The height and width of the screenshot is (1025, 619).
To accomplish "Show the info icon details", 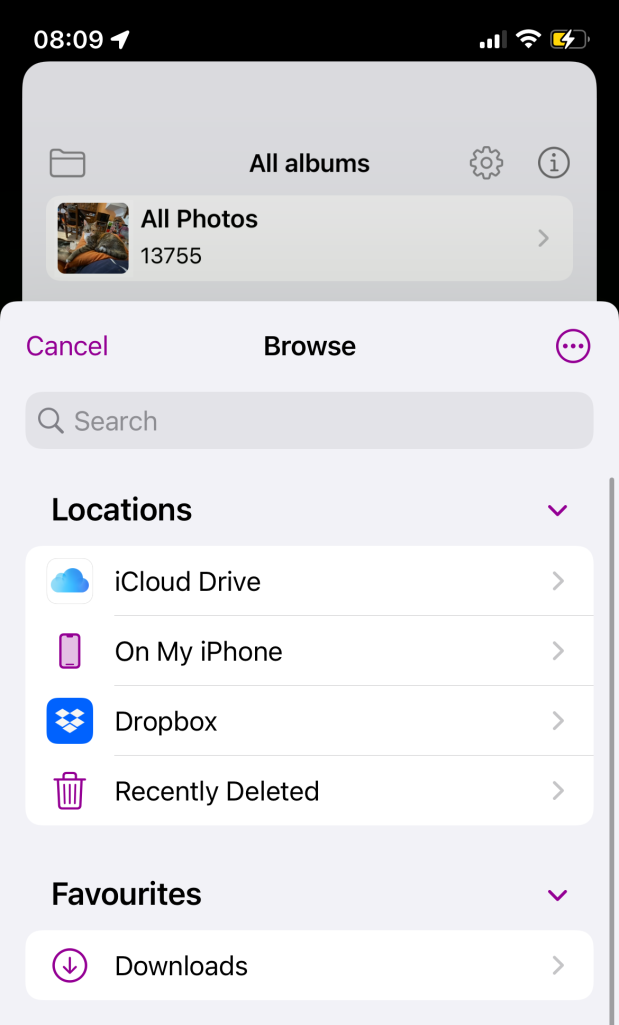I will click(x=554, y=163).
